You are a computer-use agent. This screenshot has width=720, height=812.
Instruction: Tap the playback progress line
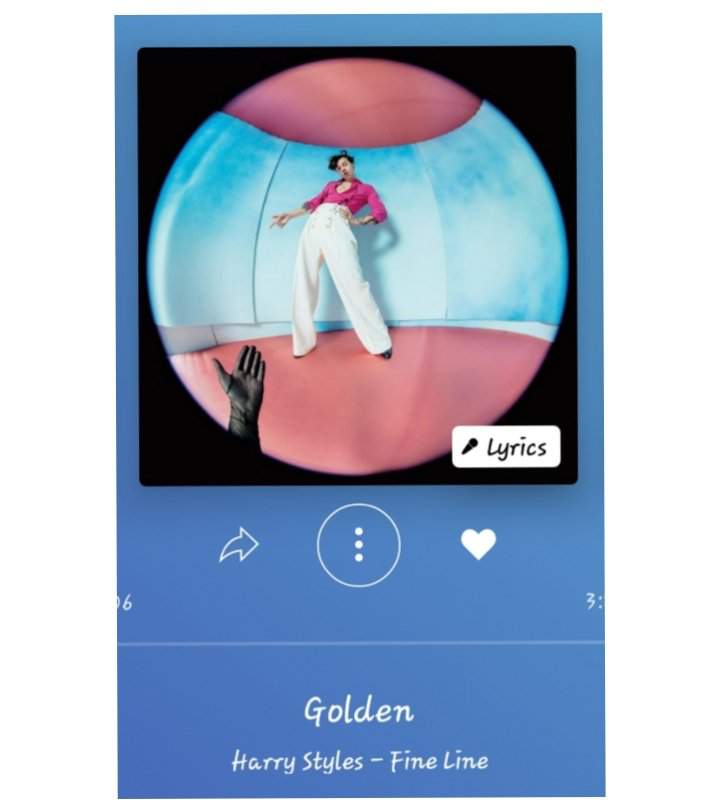click(x=360, y=642)
